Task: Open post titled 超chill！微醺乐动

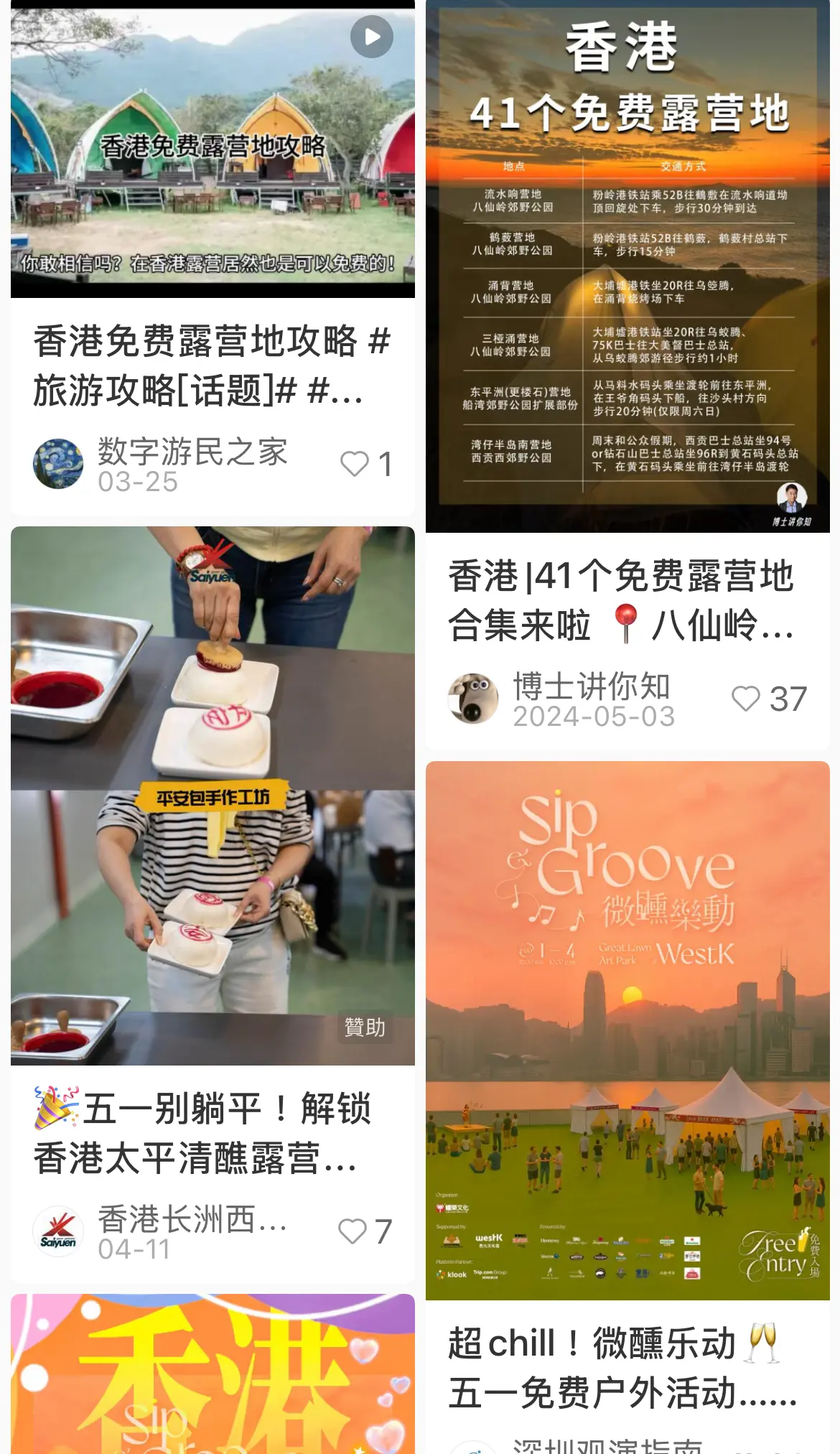Action: point(622,1368)
